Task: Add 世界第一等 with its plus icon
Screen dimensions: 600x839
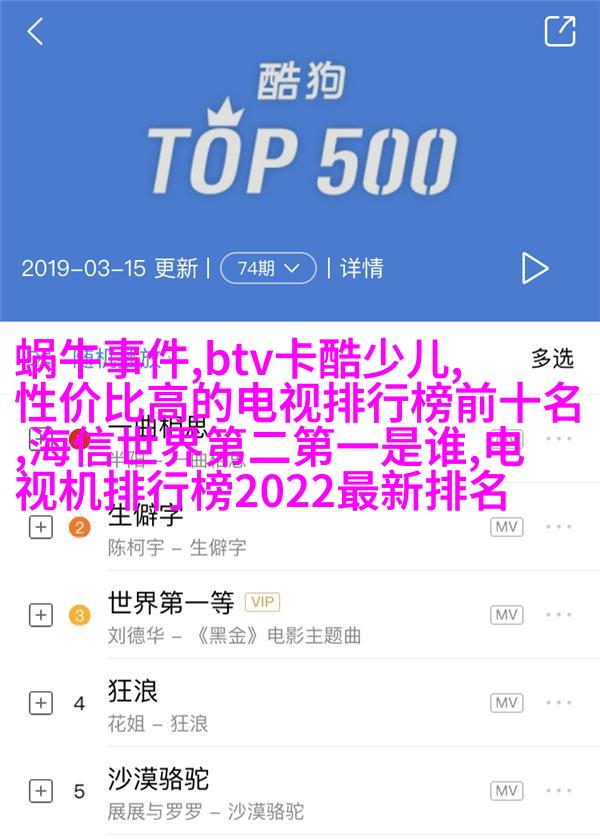Action: pos(40,616)
